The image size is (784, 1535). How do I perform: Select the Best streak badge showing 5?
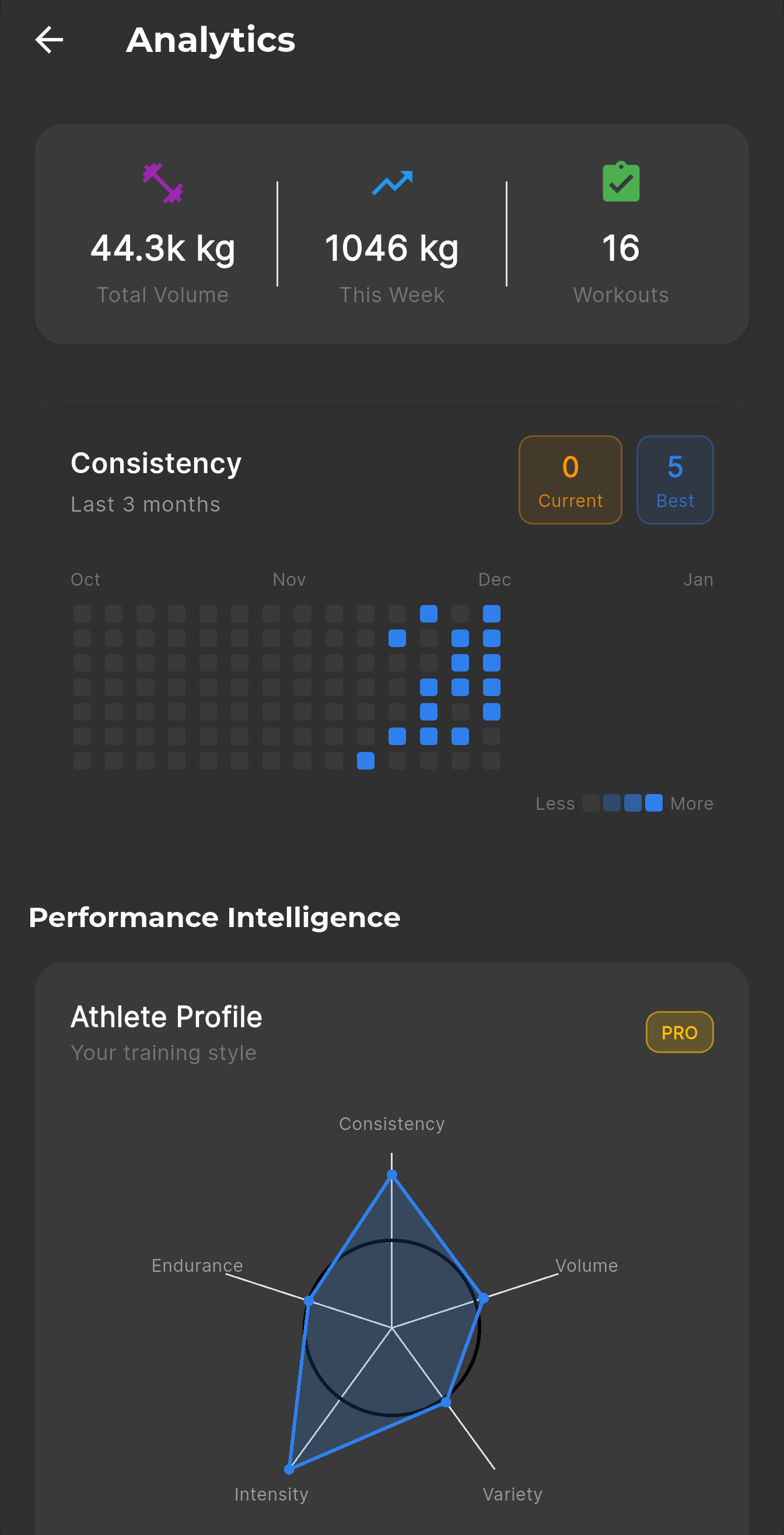(x=675, y=480)
